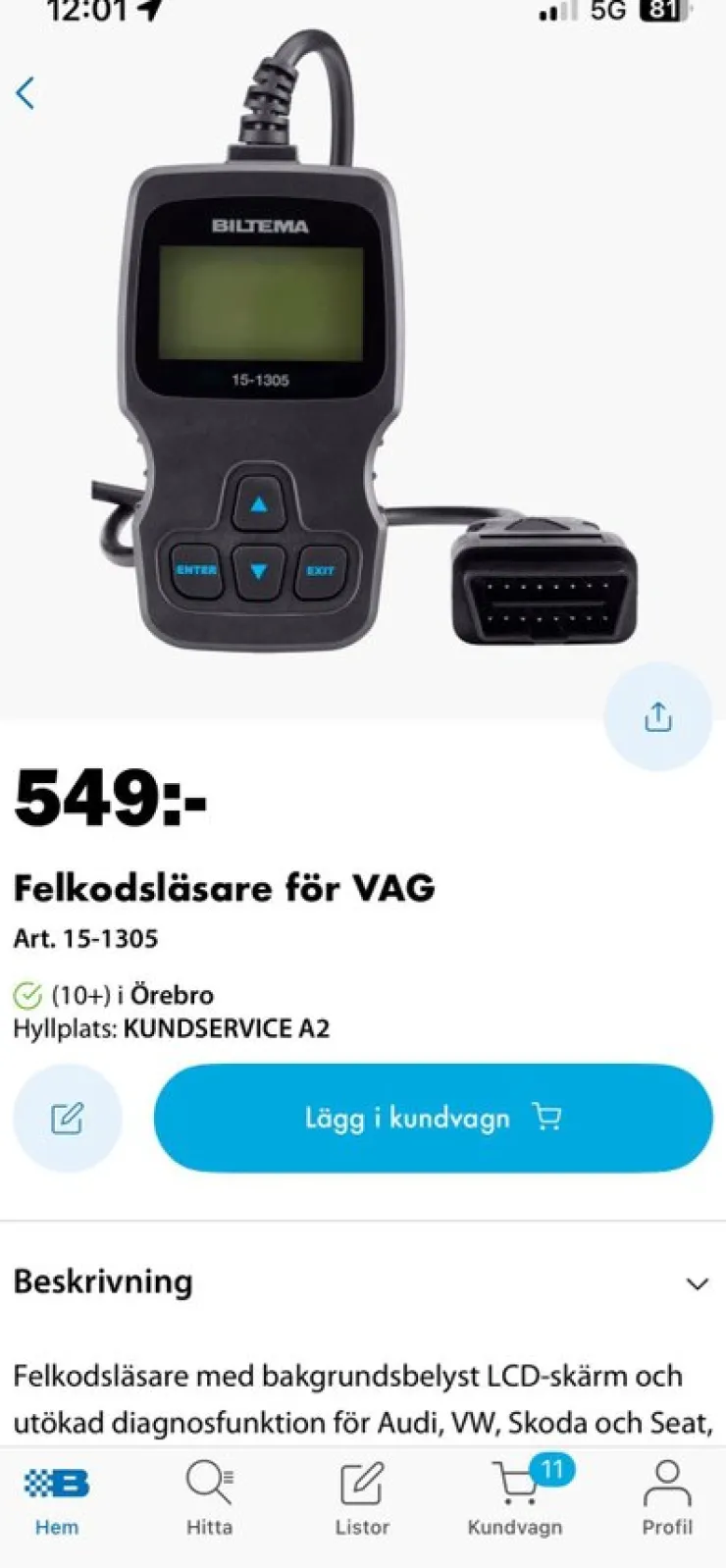
Task: Go to the Profil tab
Action: pyautogui.click(x=667, y=1498)
